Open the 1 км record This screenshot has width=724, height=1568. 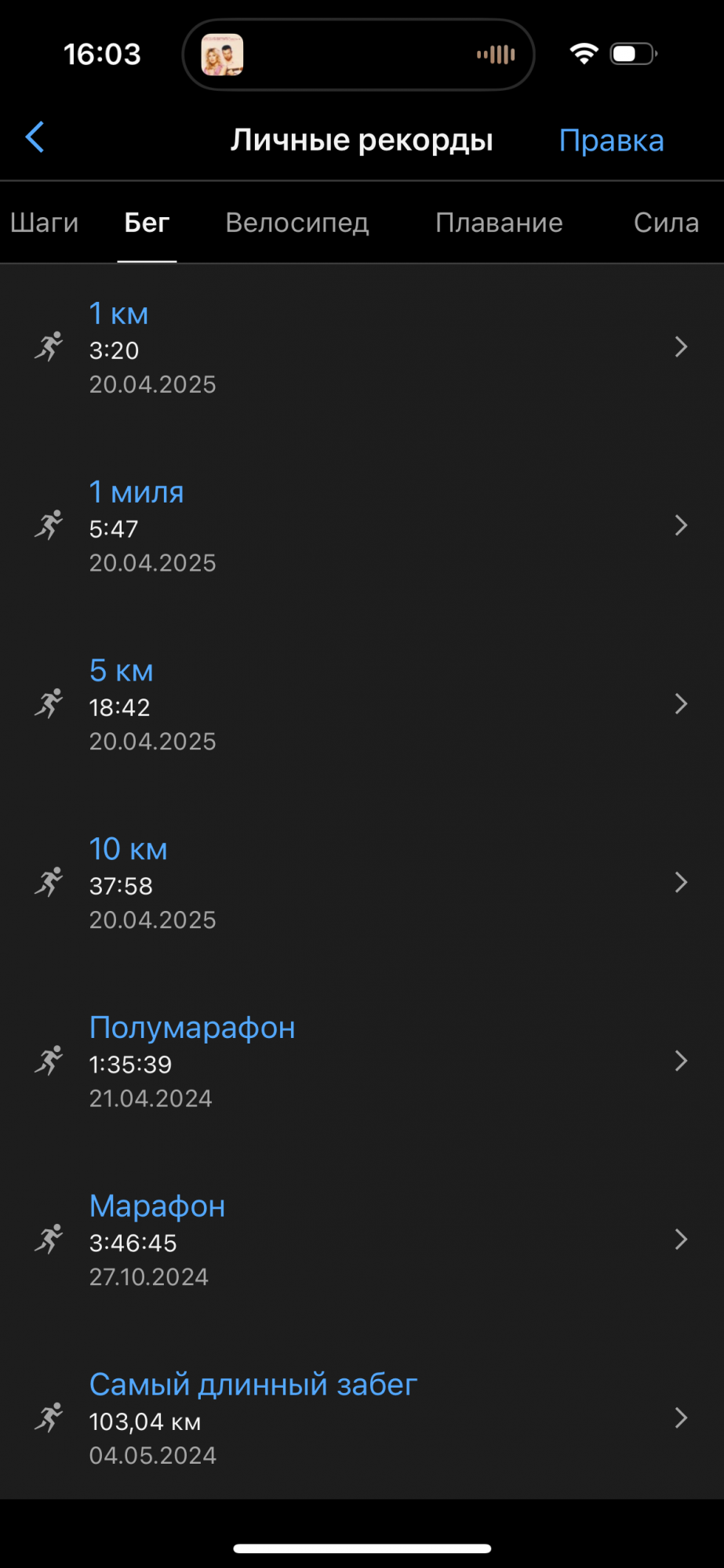tap(361, 347)
